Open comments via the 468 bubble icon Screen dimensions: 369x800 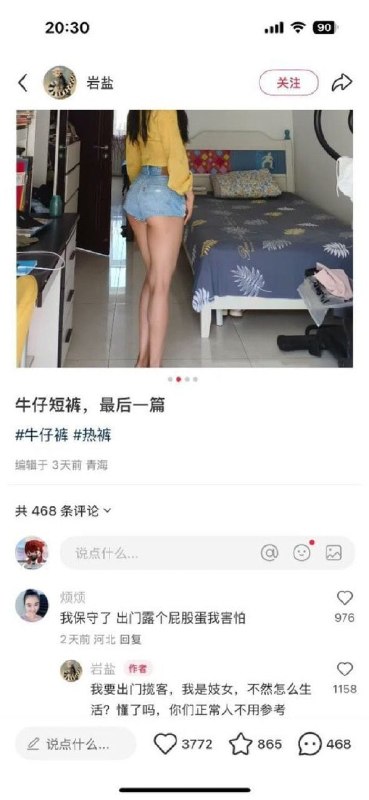(x=310, y=744)
